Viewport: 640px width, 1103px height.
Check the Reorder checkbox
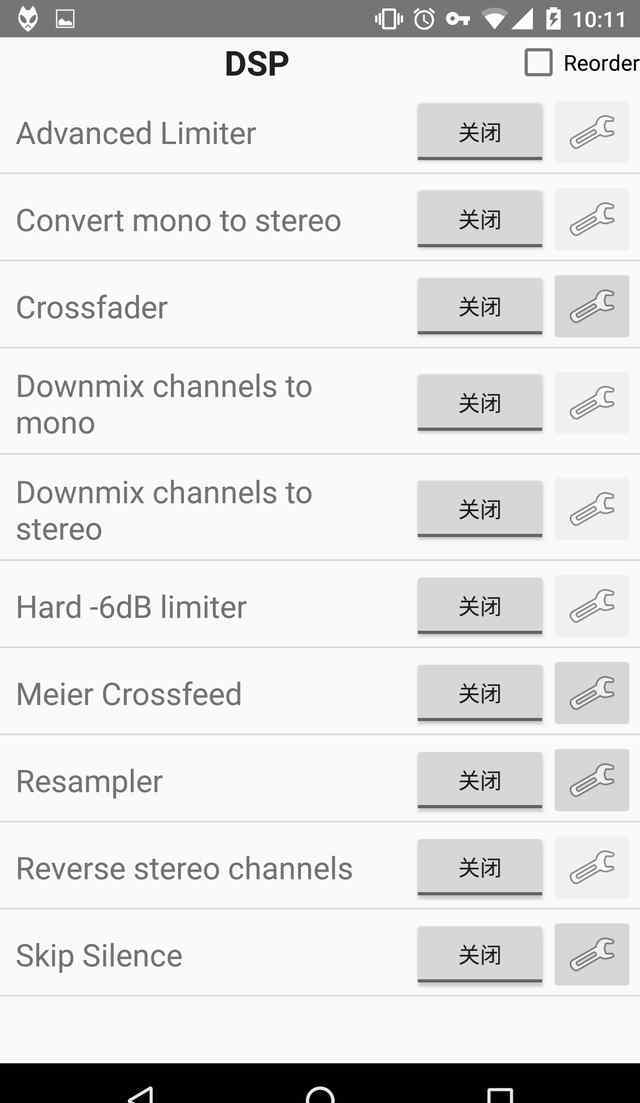click(x=538, y=63)
